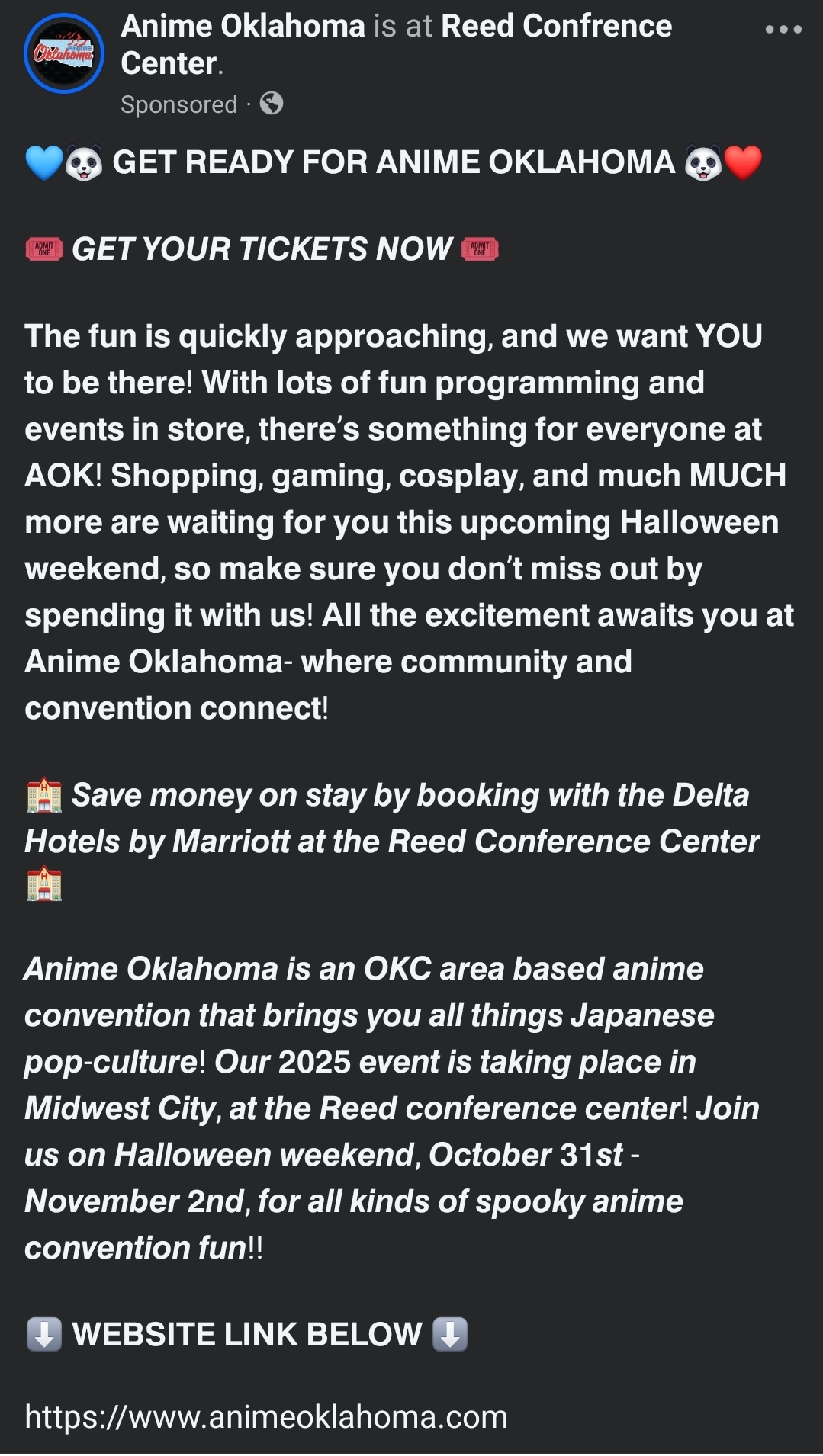
Task: Open the post's three-dot options menu
Action: click(783, 30)
